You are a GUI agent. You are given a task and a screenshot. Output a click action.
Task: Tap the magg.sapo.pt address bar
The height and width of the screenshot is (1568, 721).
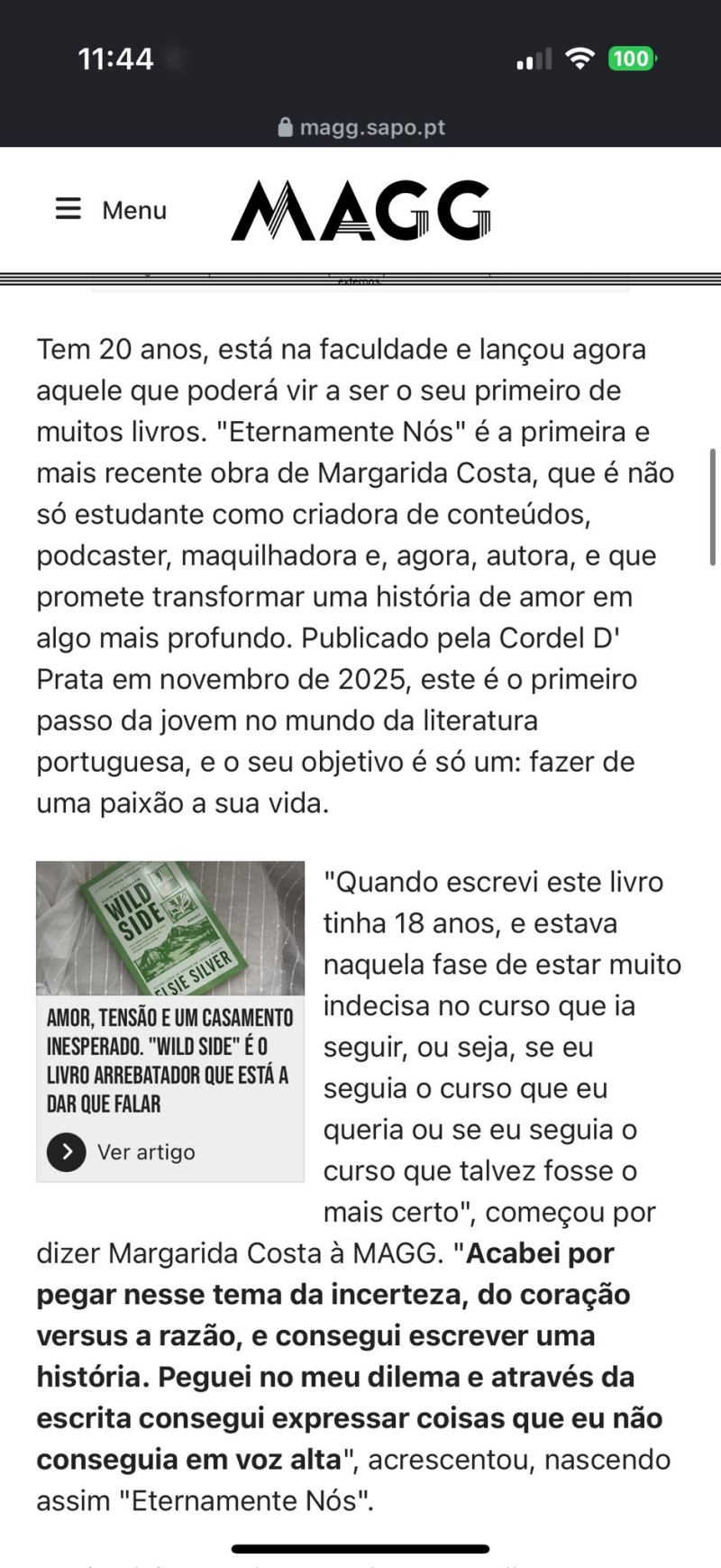(360, 127)
